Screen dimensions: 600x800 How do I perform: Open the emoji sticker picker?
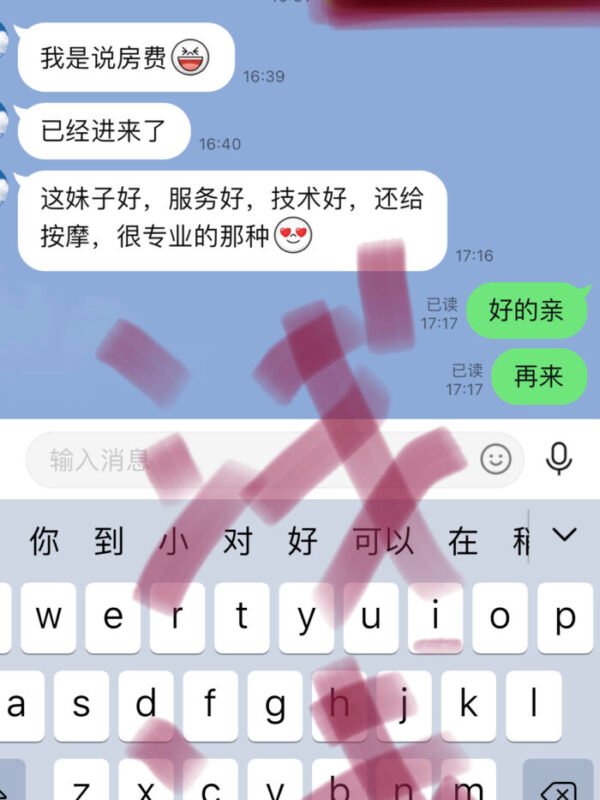click(x=496, y=459)
